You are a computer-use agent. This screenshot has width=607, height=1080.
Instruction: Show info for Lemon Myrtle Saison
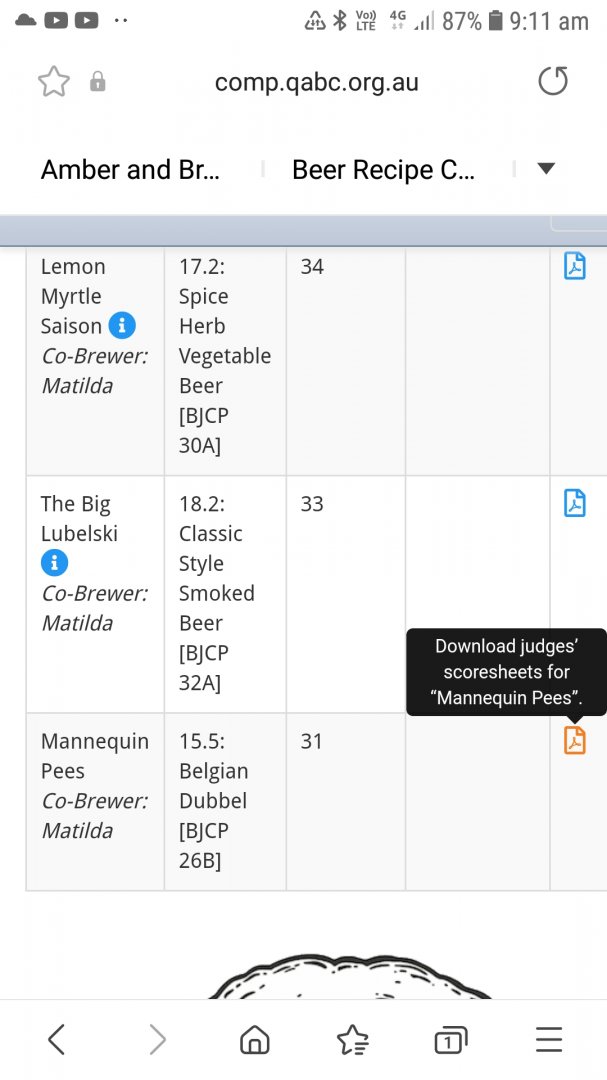coord(121,326)
